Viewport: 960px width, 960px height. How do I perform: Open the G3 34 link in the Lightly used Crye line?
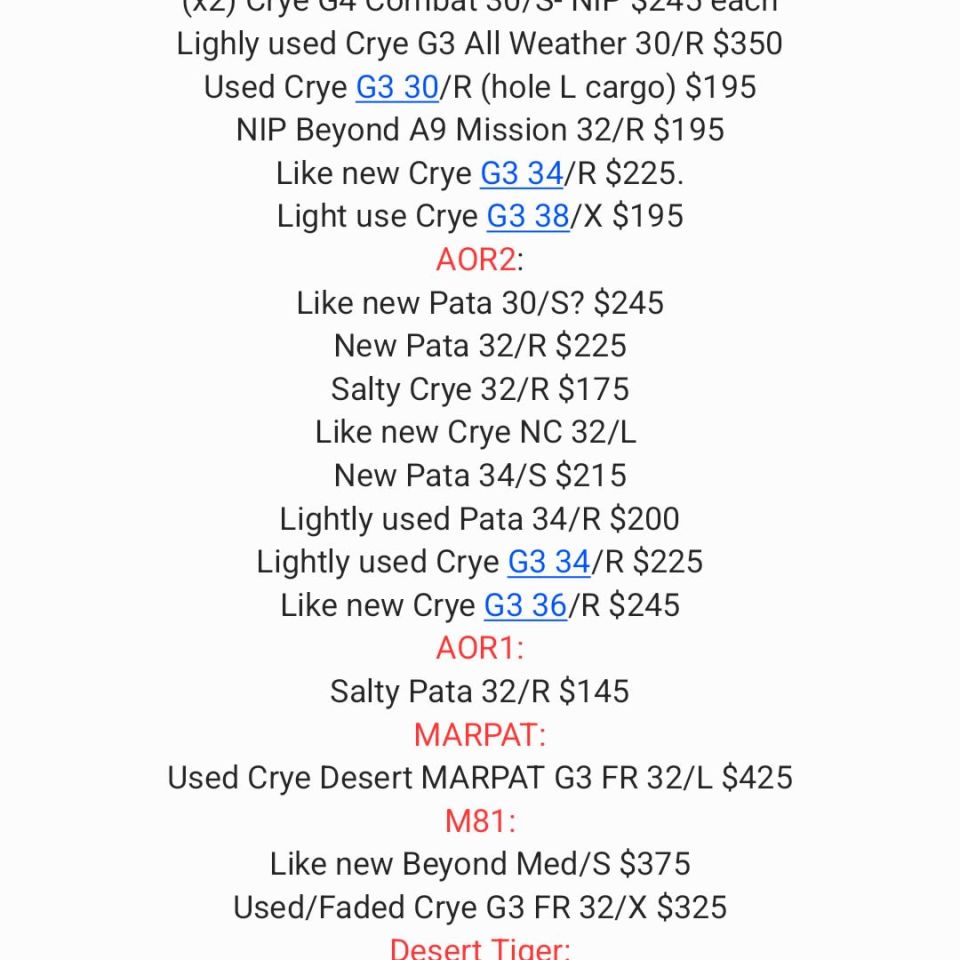pyautogui.click(x=549, y=562)
